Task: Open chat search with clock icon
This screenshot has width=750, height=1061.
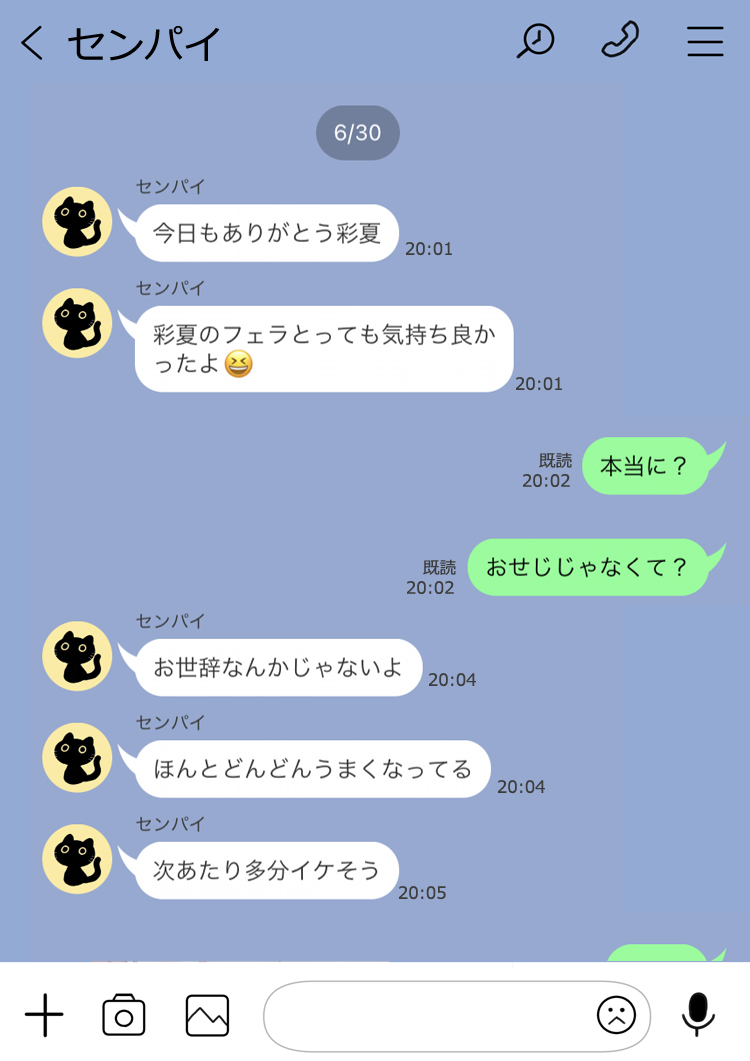Action: (535, 41)
